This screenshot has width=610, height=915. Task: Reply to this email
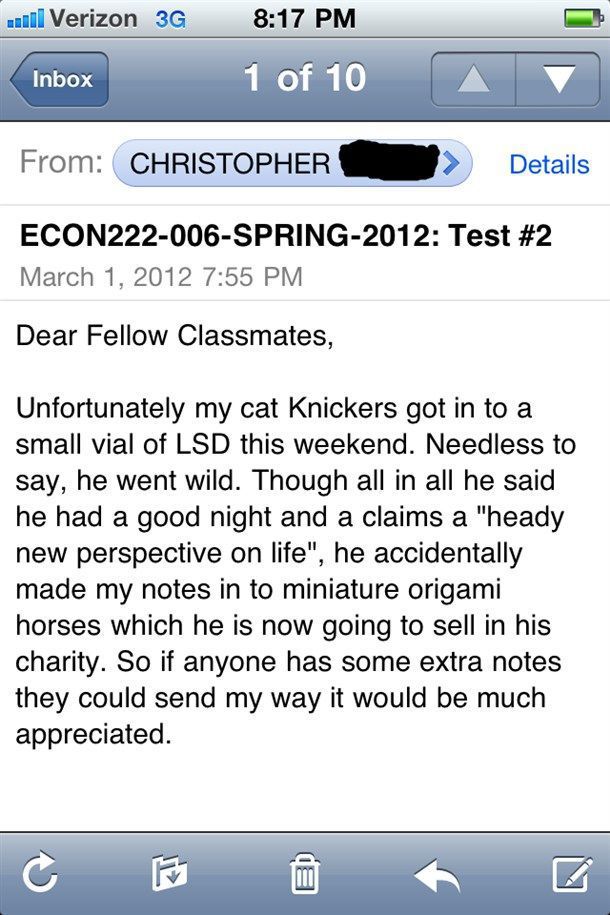coord(437,875)
